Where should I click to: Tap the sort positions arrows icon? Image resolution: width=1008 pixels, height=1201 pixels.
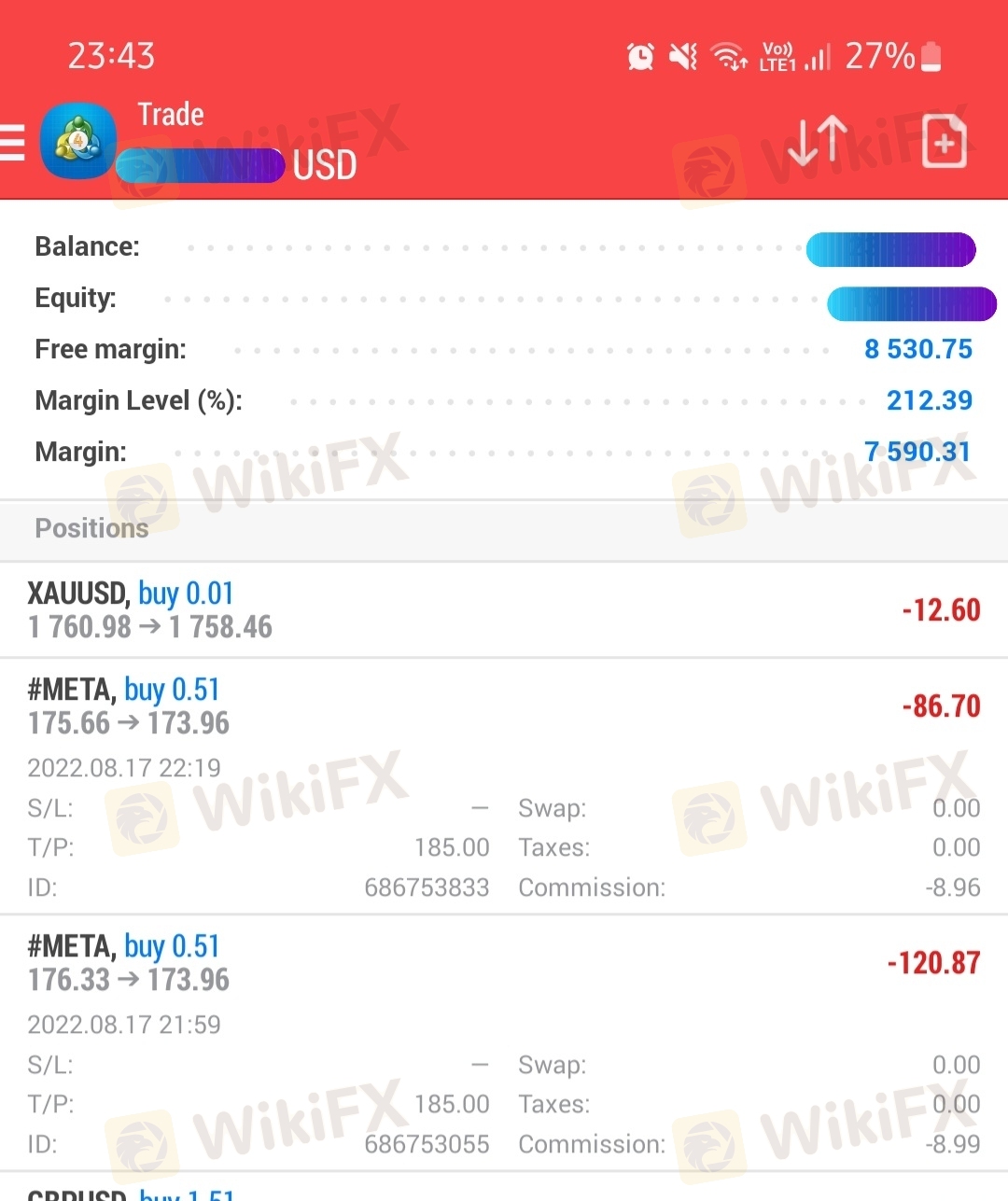pos(817,142)
